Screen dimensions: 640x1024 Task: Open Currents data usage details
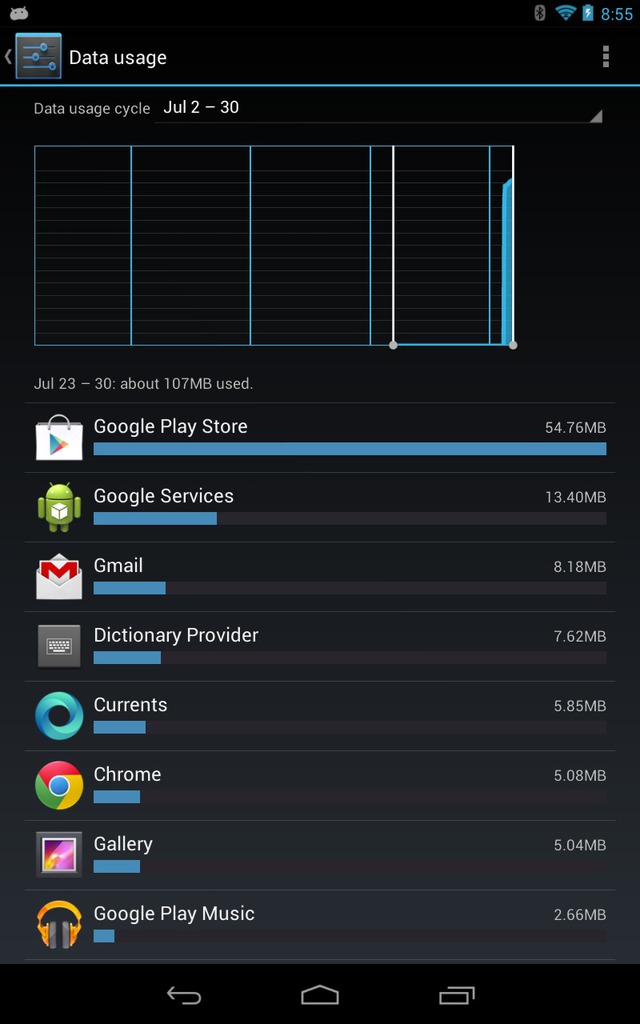(320, 716)
